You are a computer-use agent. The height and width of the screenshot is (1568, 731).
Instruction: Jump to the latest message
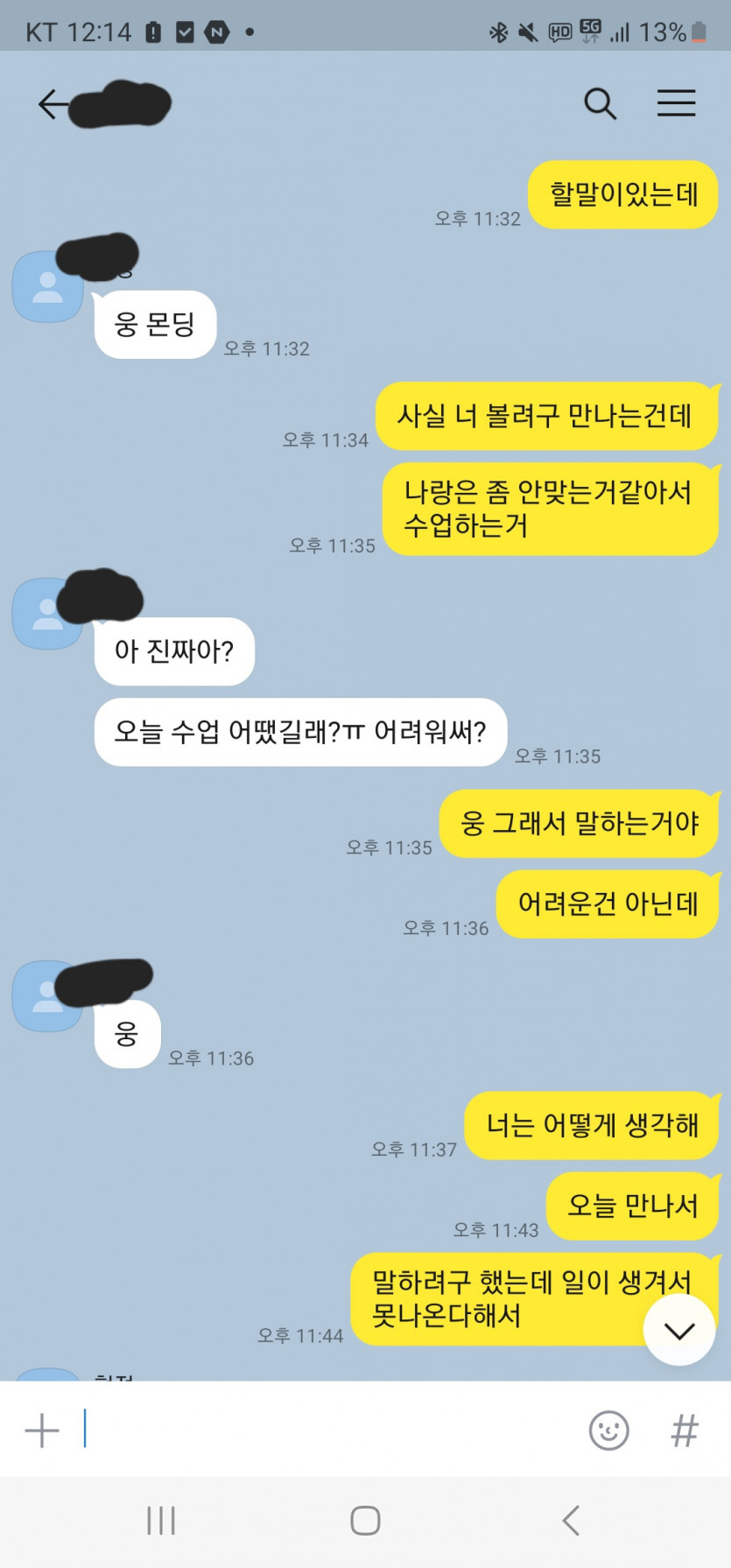pos(678,1330)
